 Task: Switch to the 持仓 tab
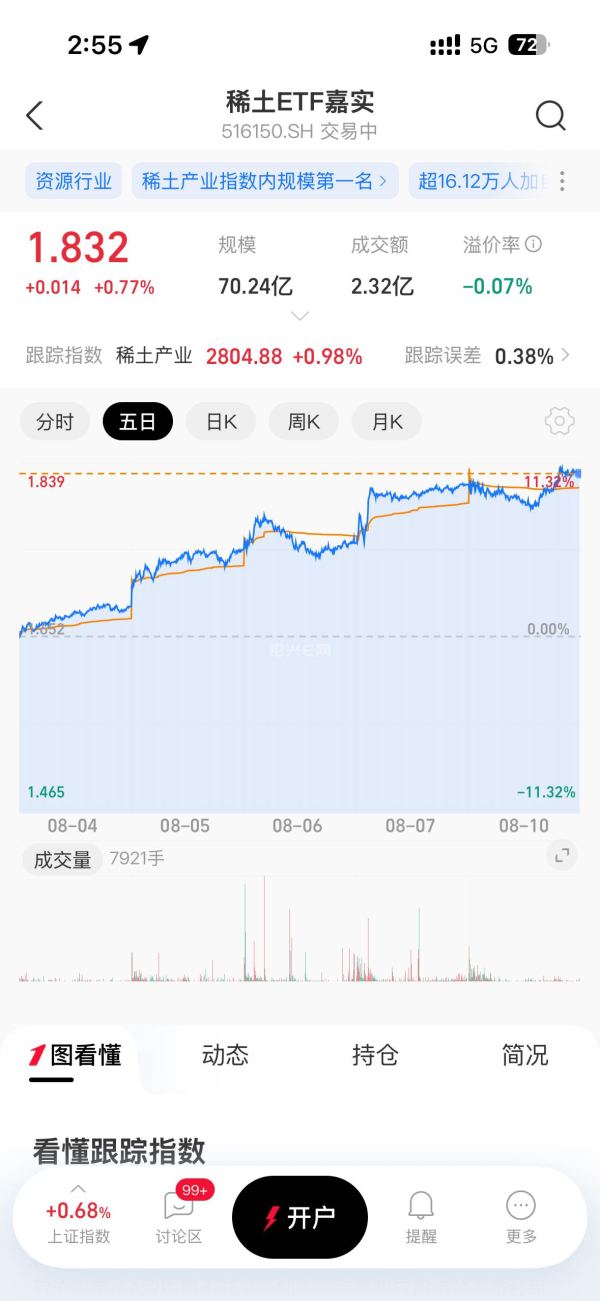point(375,1055)
